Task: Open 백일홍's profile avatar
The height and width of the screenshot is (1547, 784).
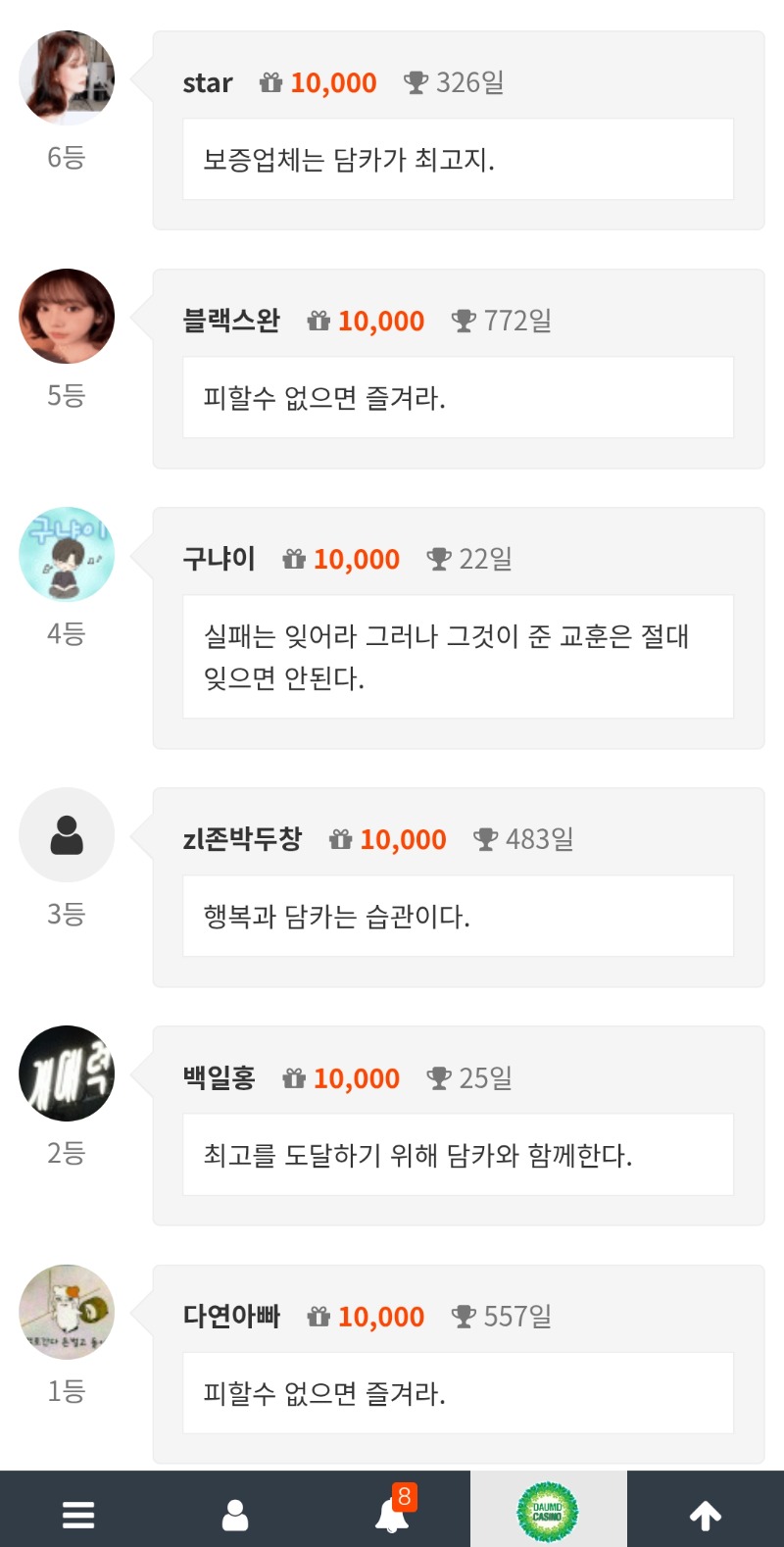Action: 67,1073
